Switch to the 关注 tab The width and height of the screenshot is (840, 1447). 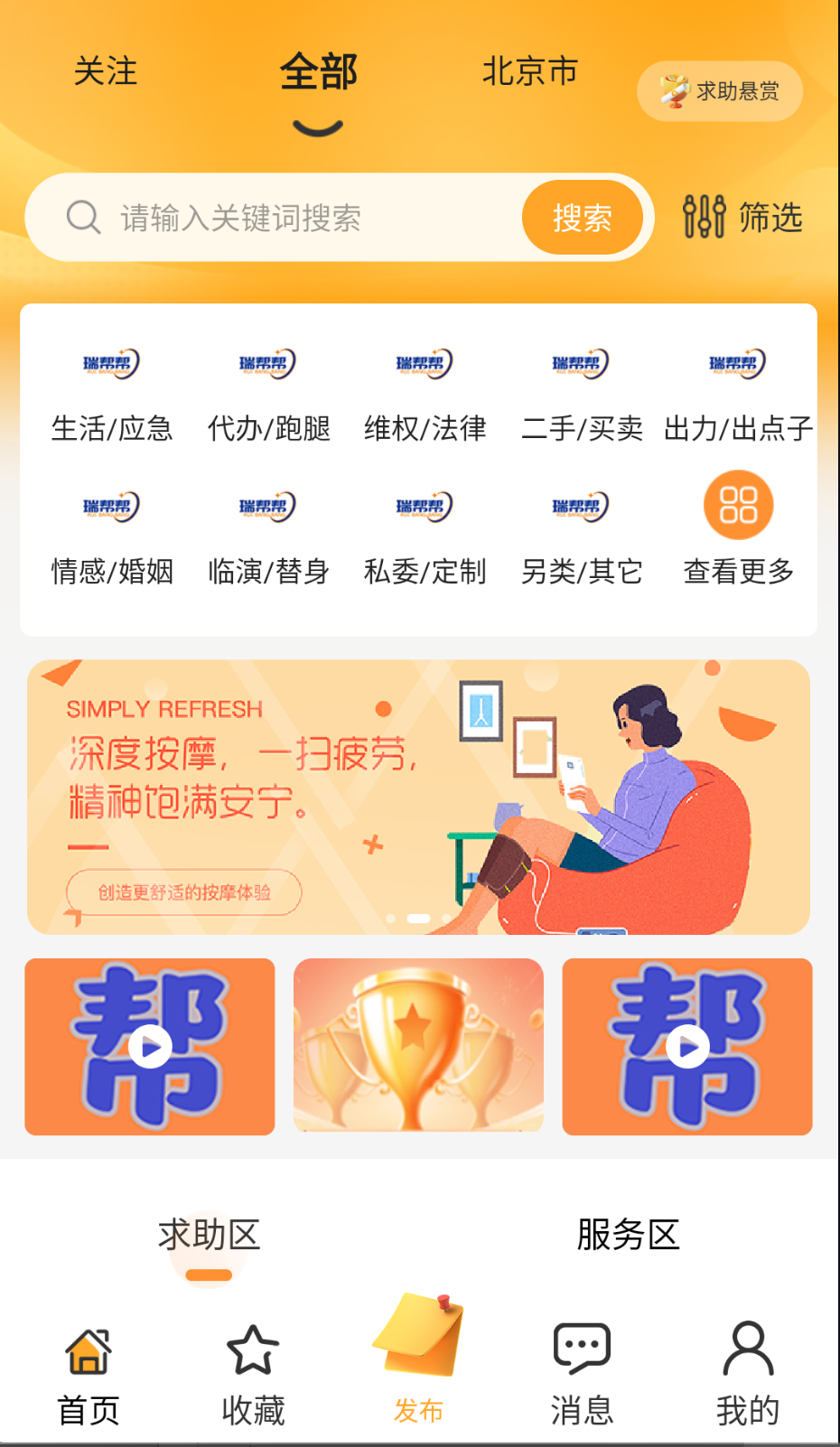click(x=105, y=71)
